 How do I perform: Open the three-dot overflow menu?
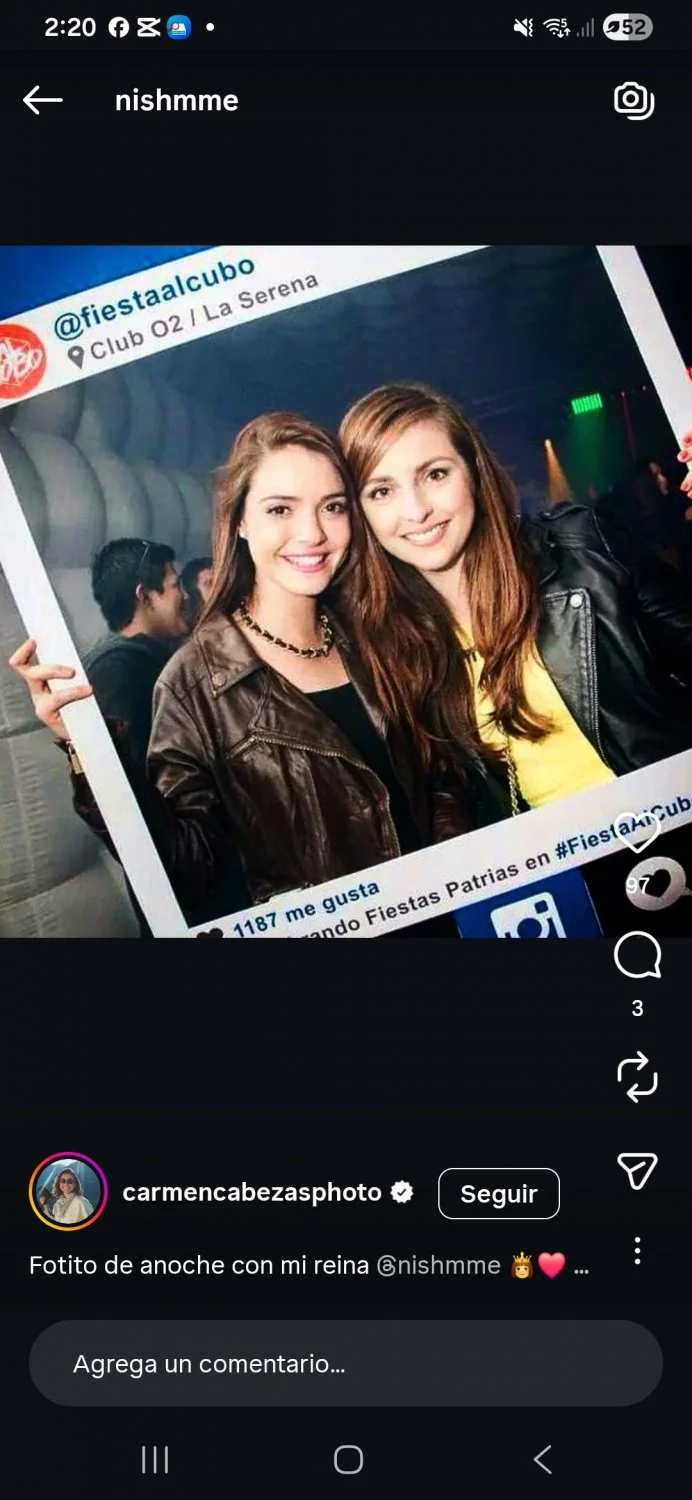click(x=637, y=1250)
